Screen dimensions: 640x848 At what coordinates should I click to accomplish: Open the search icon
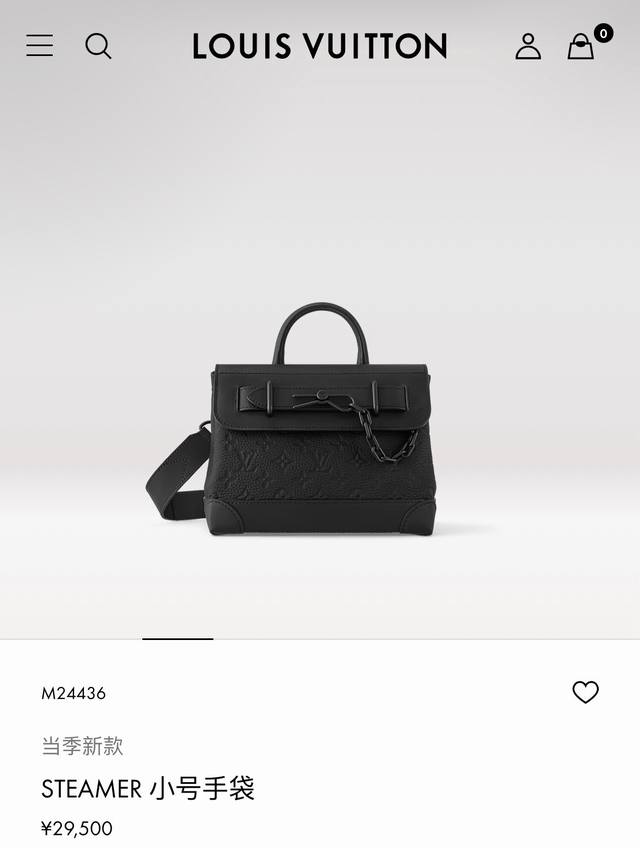[x=98, y=46]
